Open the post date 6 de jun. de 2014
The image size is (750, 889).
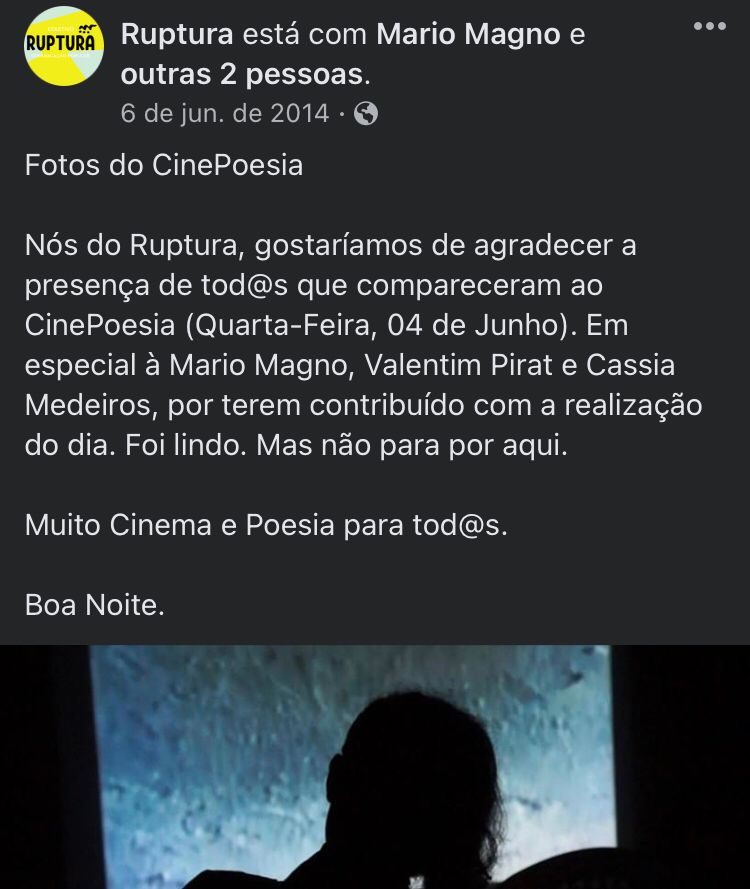pyautogui.click(x=224, y=113)
